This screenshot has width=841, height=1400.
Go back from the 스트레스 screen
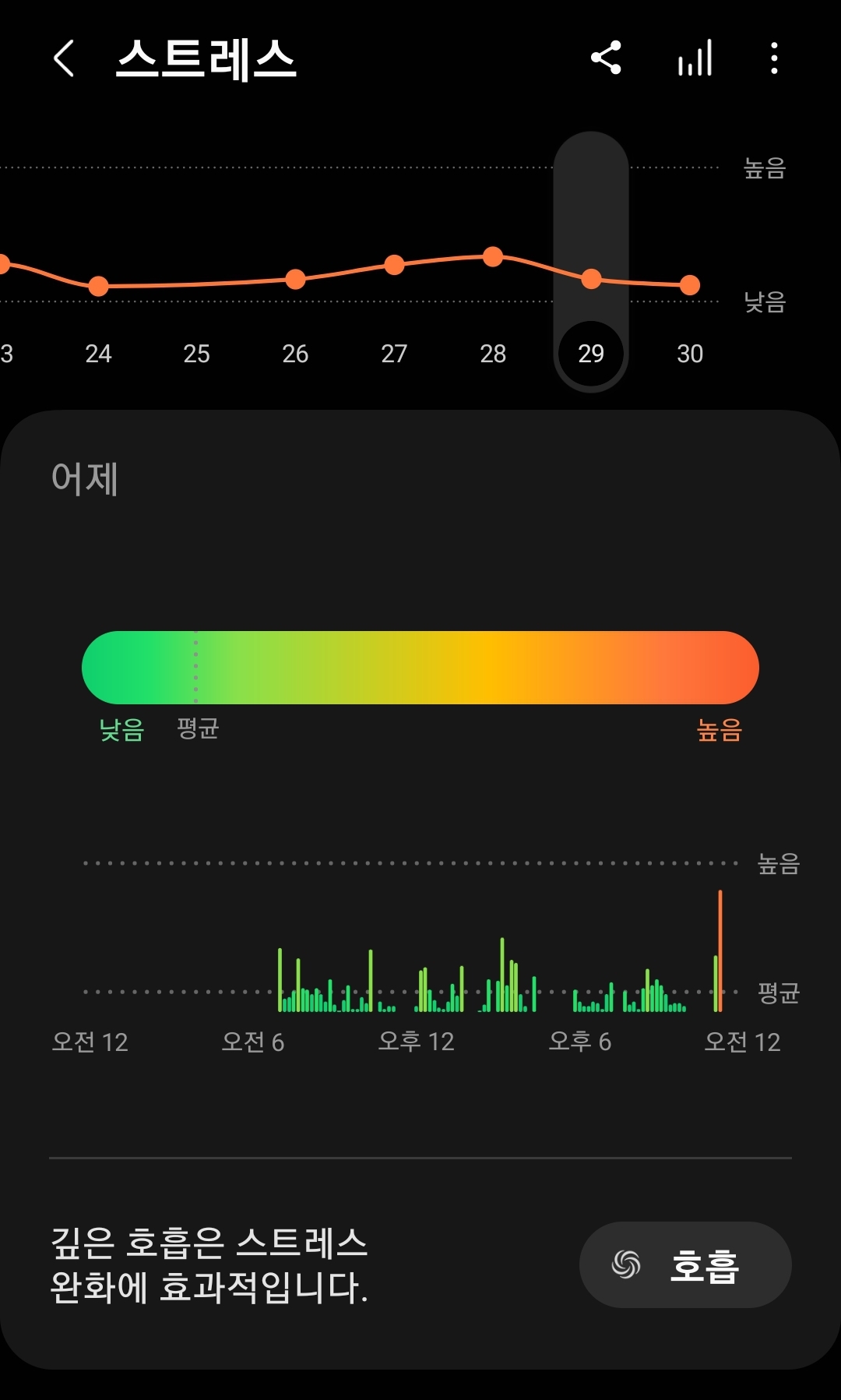pyautogui.click(x=64, y=58)
